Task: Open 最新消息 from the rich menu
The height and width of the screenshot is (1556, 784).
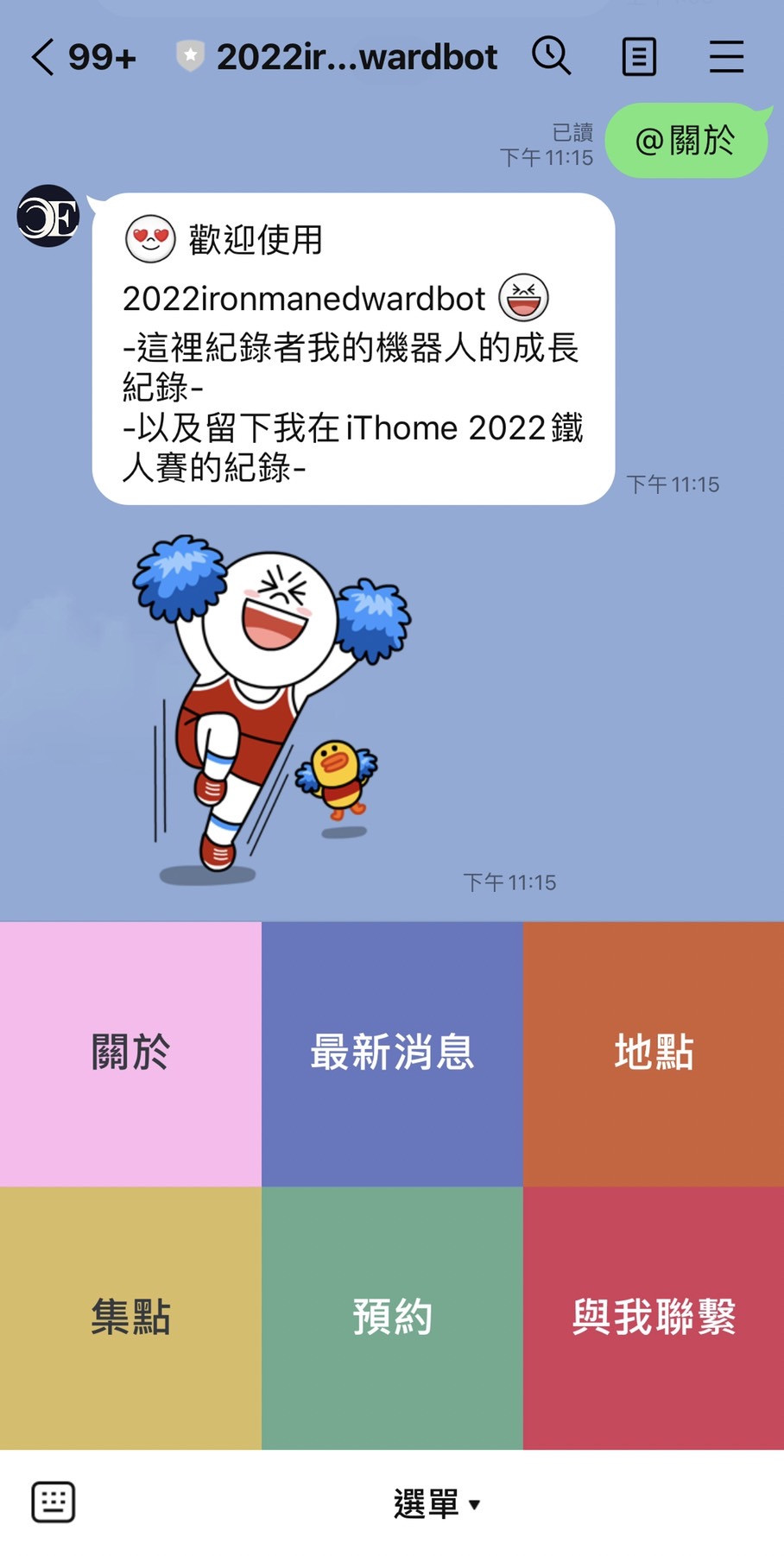Action: pos(392,1053)
